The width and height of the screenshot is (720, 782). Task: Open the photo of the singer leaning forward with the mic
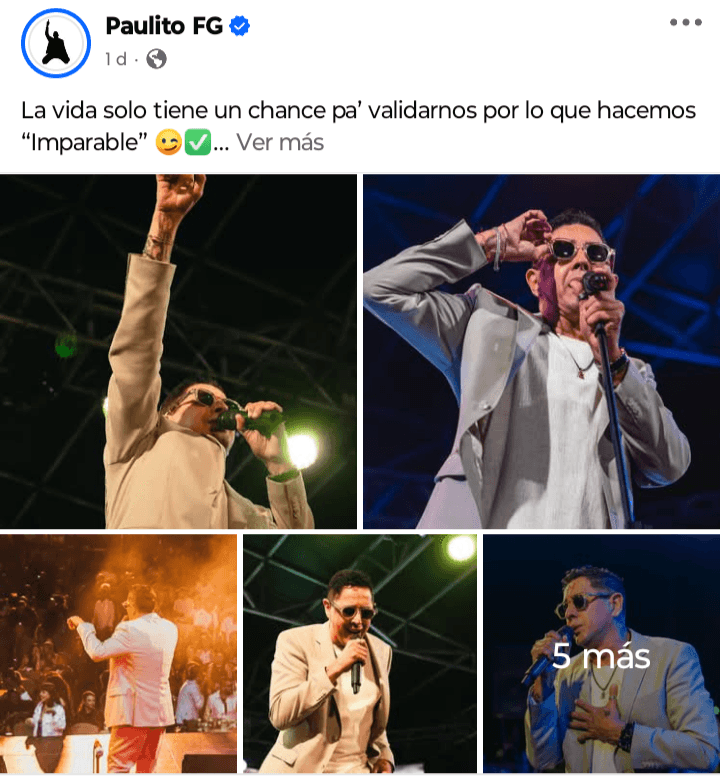[x=360, y=653]
